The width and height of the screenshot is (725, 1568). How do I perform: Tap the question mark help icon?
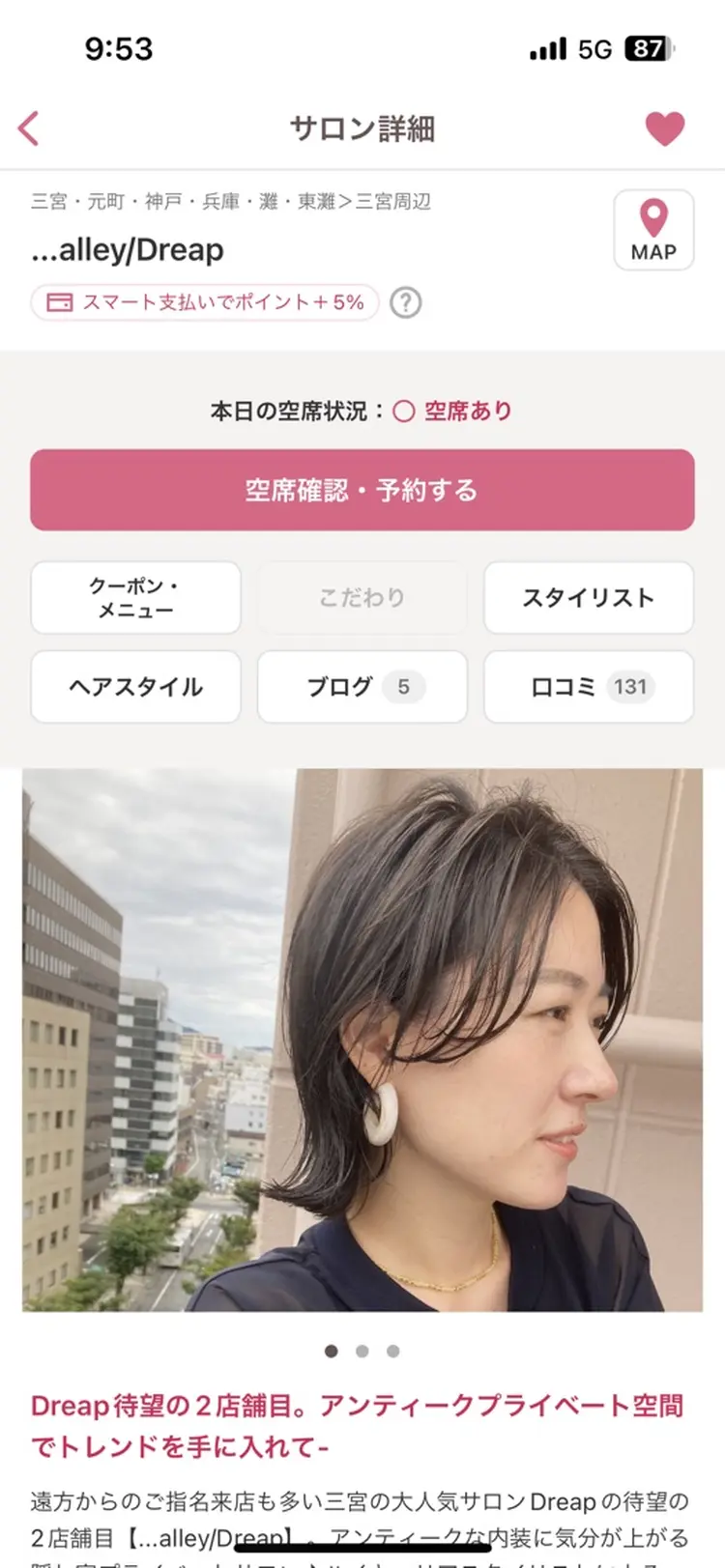tap(405, 302)
